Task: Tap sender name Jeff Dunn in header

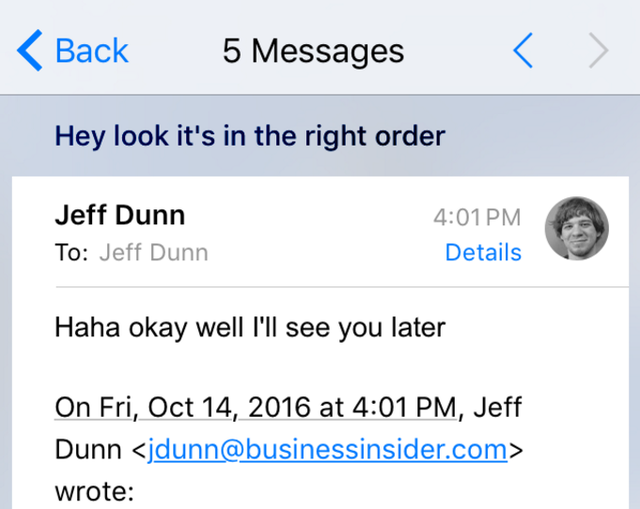Action: [119, 216]
